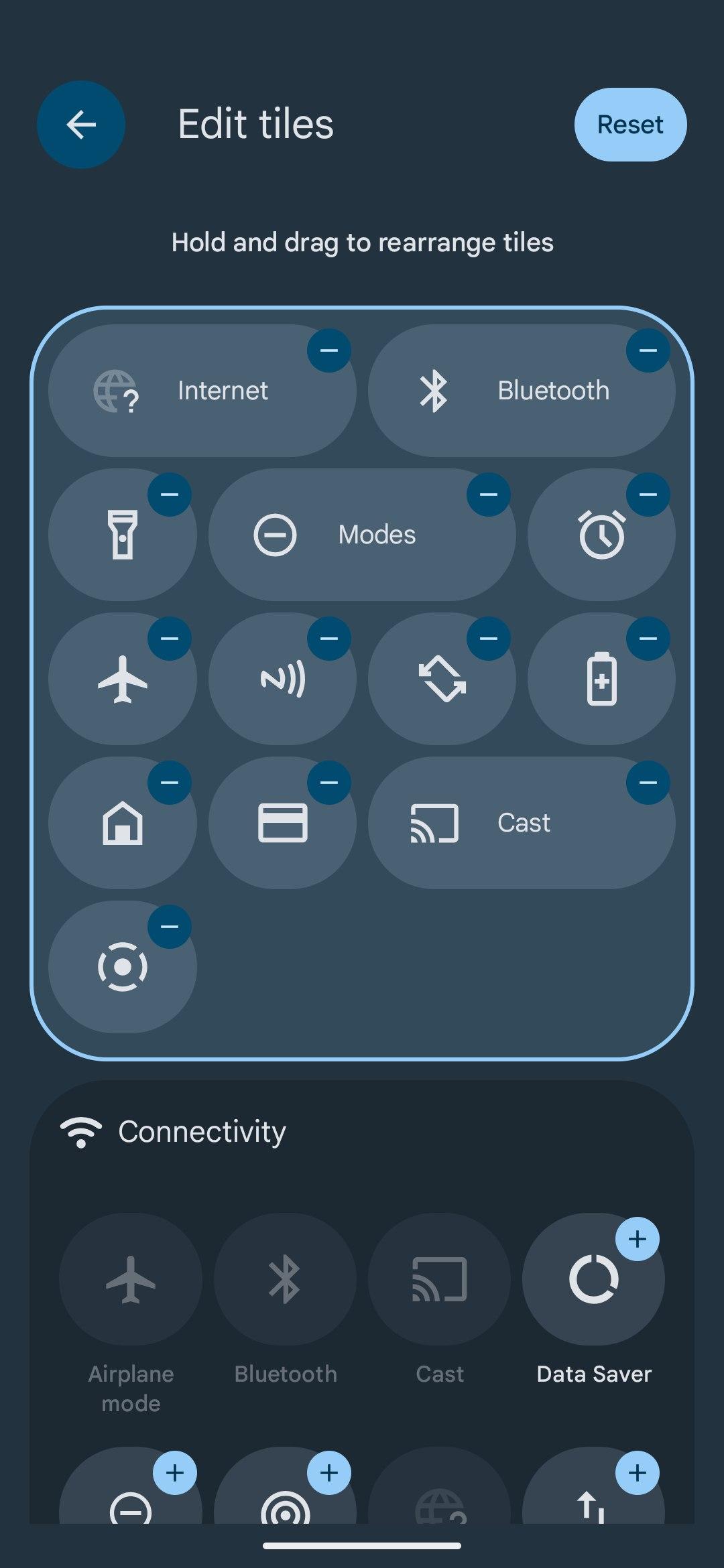This screenshot has width=724, height=1568.
Task: Remove the wallet card tile
Action: 328,783
